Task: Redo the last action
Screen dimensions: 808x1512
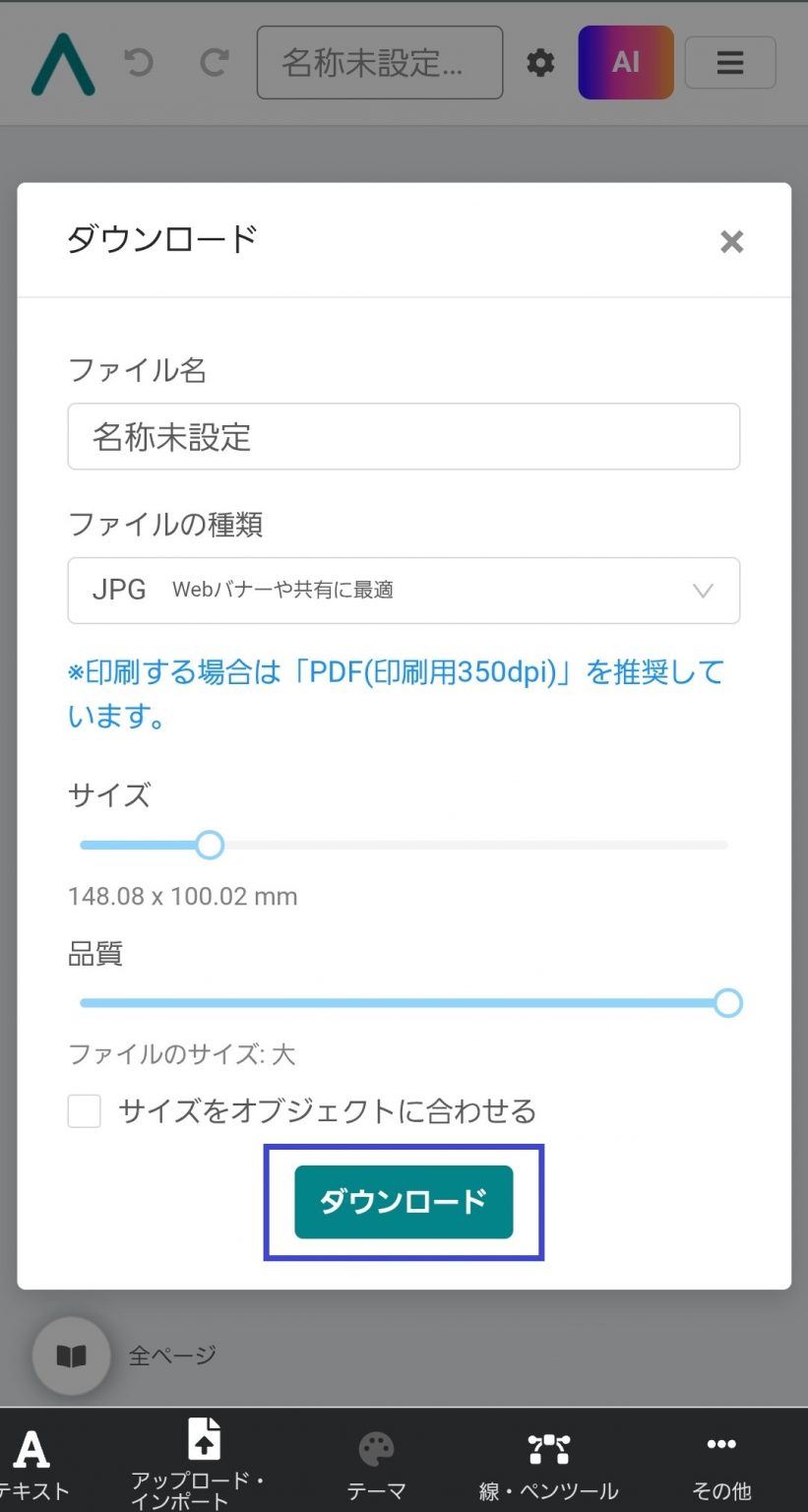Action: (x=214, y=64)
